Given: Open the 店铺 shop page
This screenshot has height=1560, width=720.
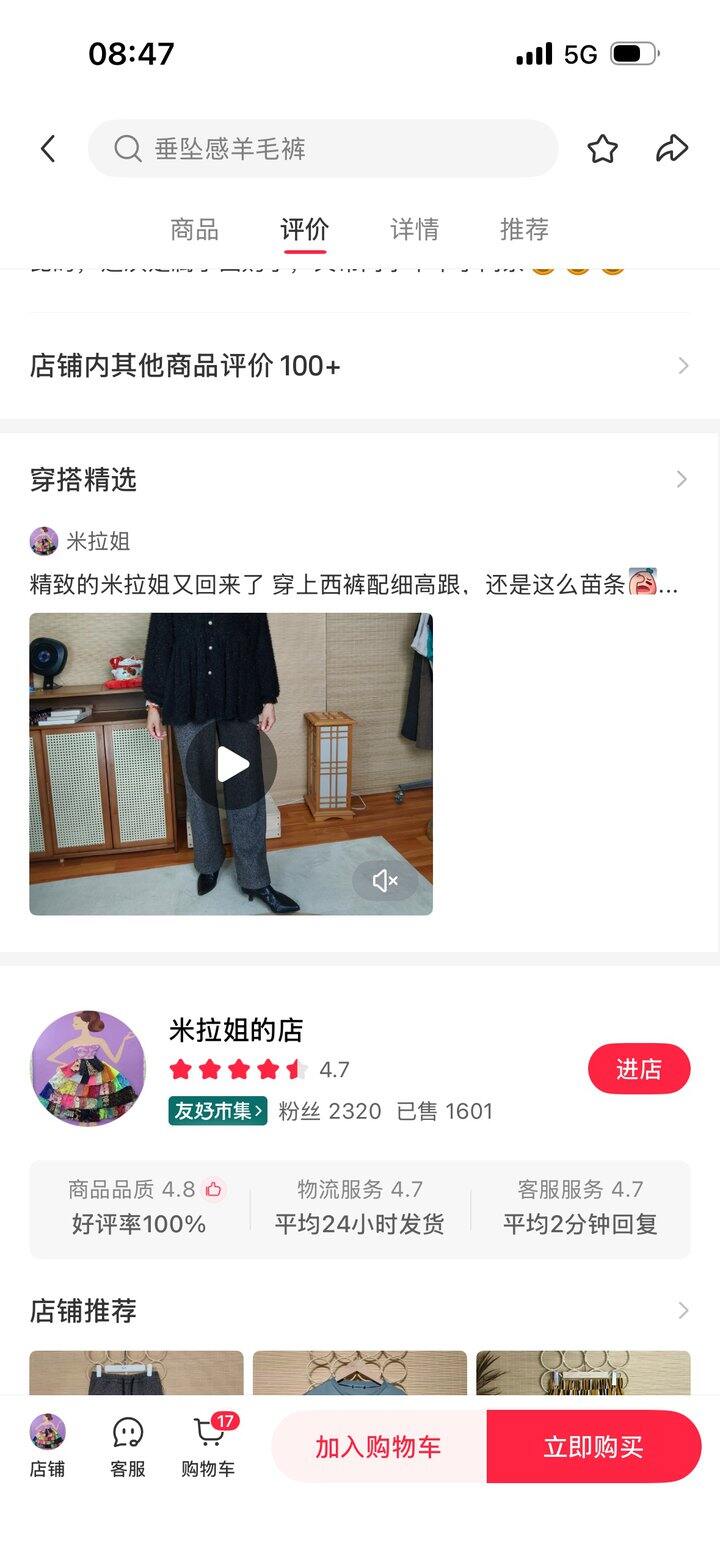Looking at the screenshot, I should click(x=47, y=1446).
